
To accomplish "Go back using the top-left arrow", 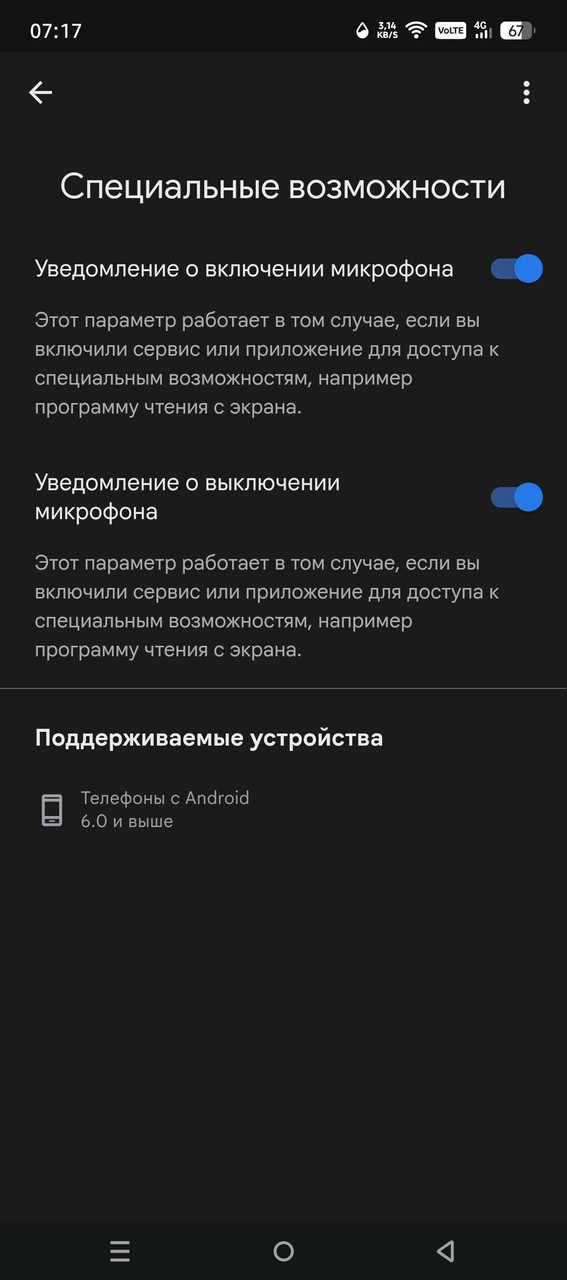I will click(40, 93).
